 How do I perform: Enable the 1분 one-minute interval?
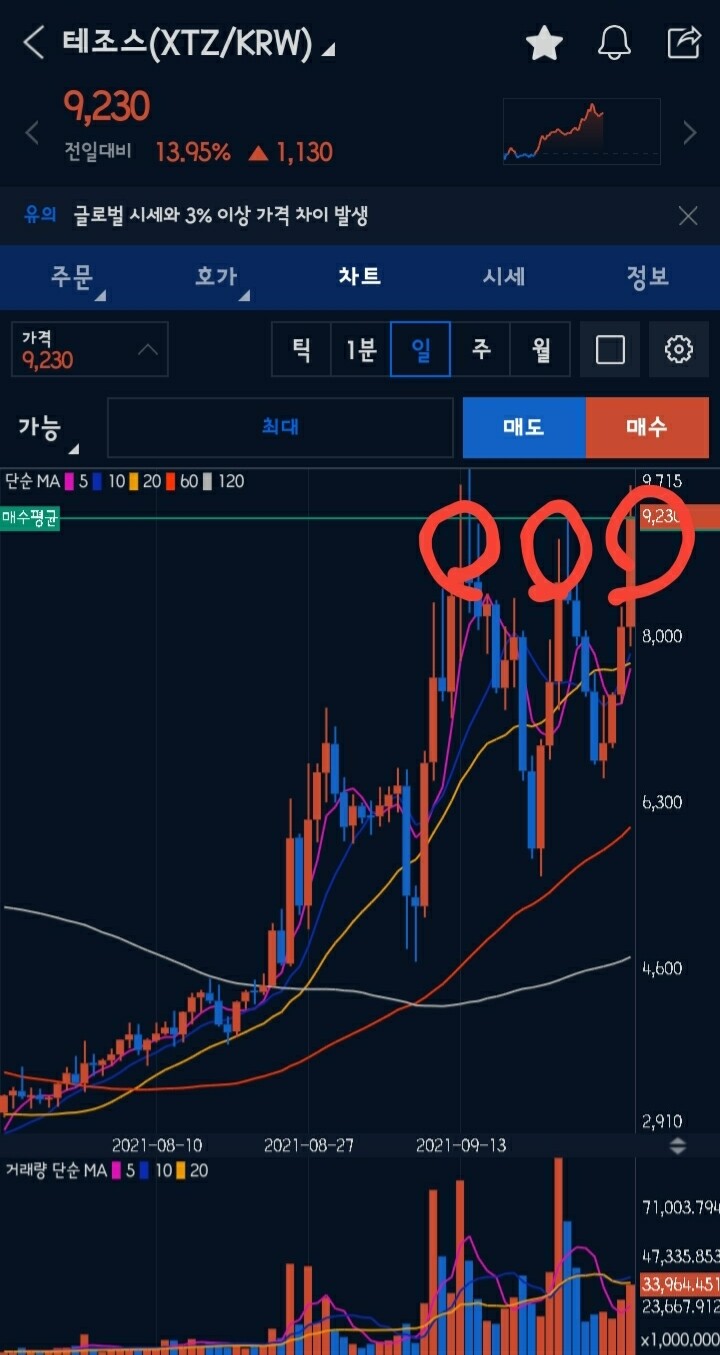click(x=360, y=349)
